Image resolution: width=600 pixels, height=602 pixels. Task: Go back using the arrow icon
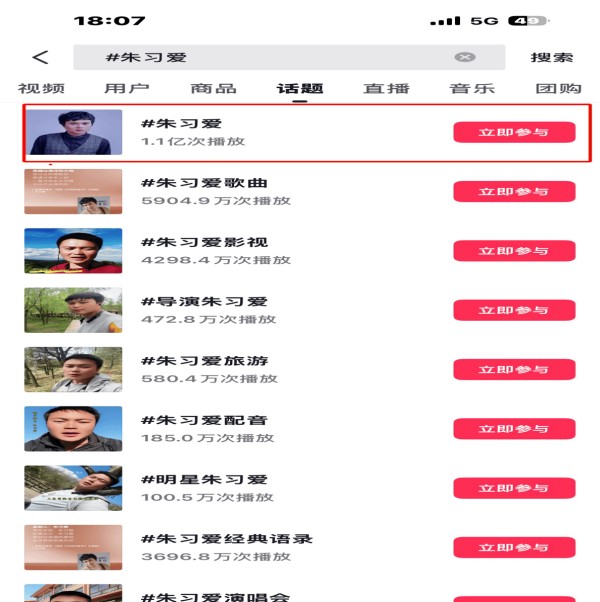coord(40,58)
